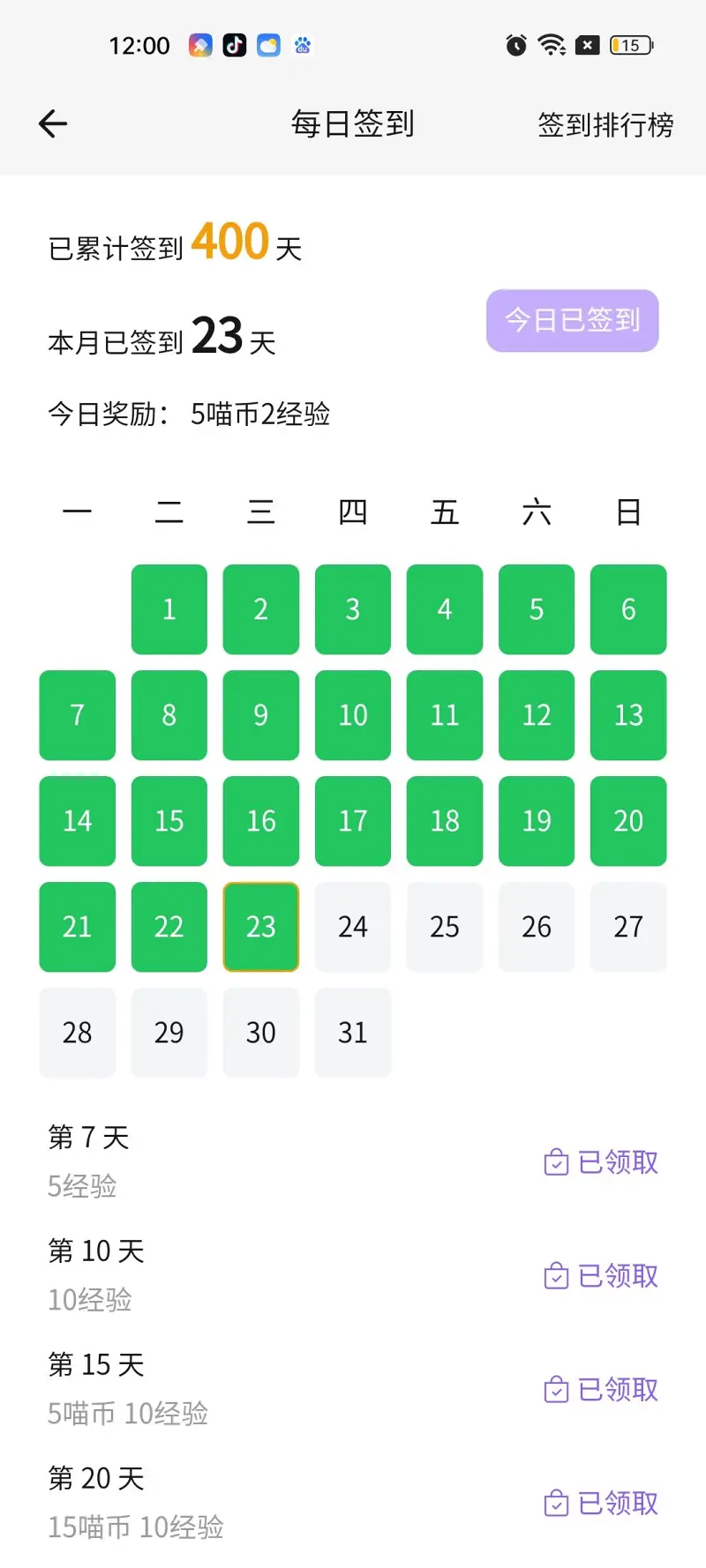Select day 24 in the calendar

[353, 927]
